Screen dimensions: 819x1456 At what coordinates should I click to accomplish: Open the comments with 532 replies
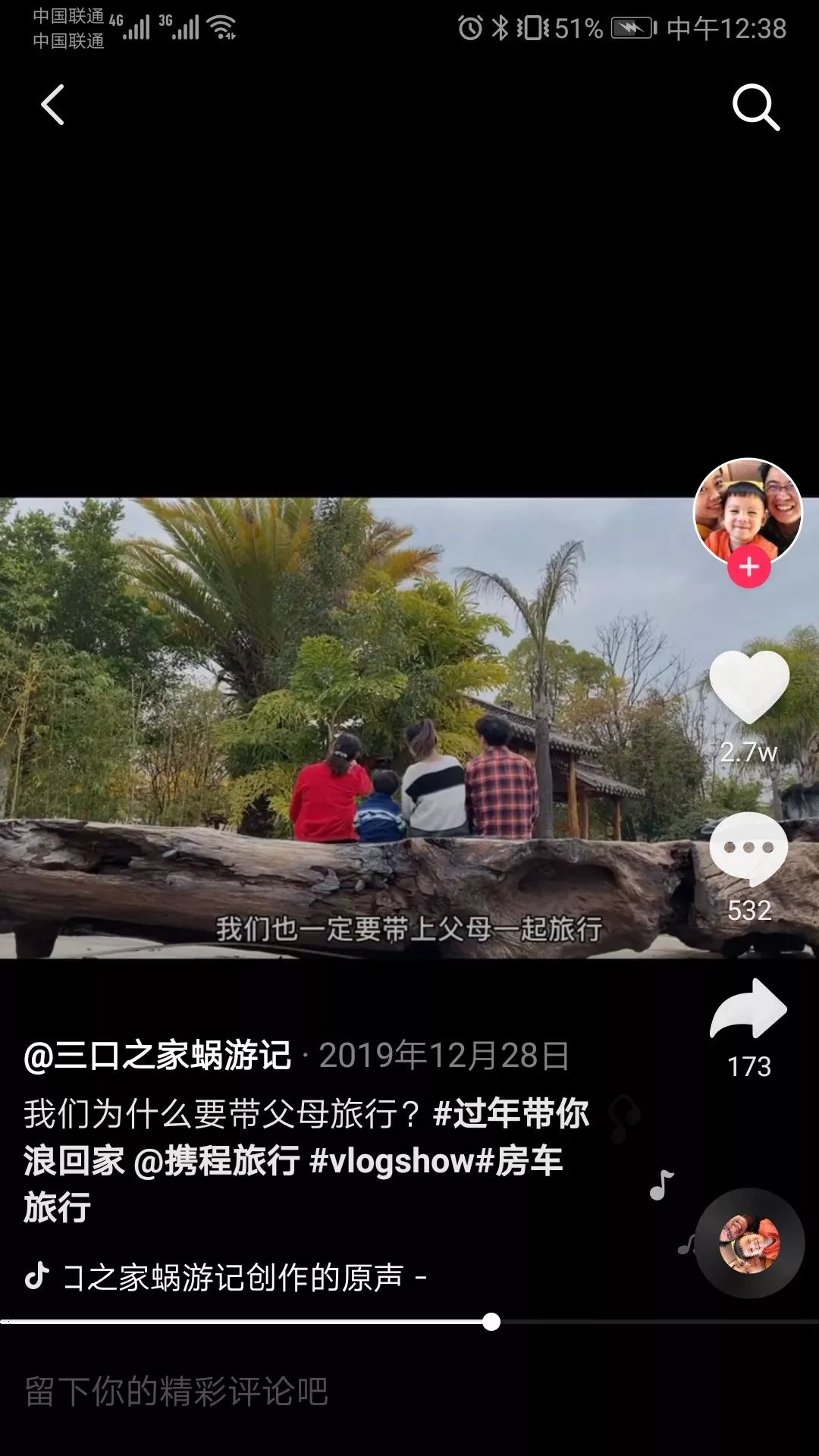(748, 849)
